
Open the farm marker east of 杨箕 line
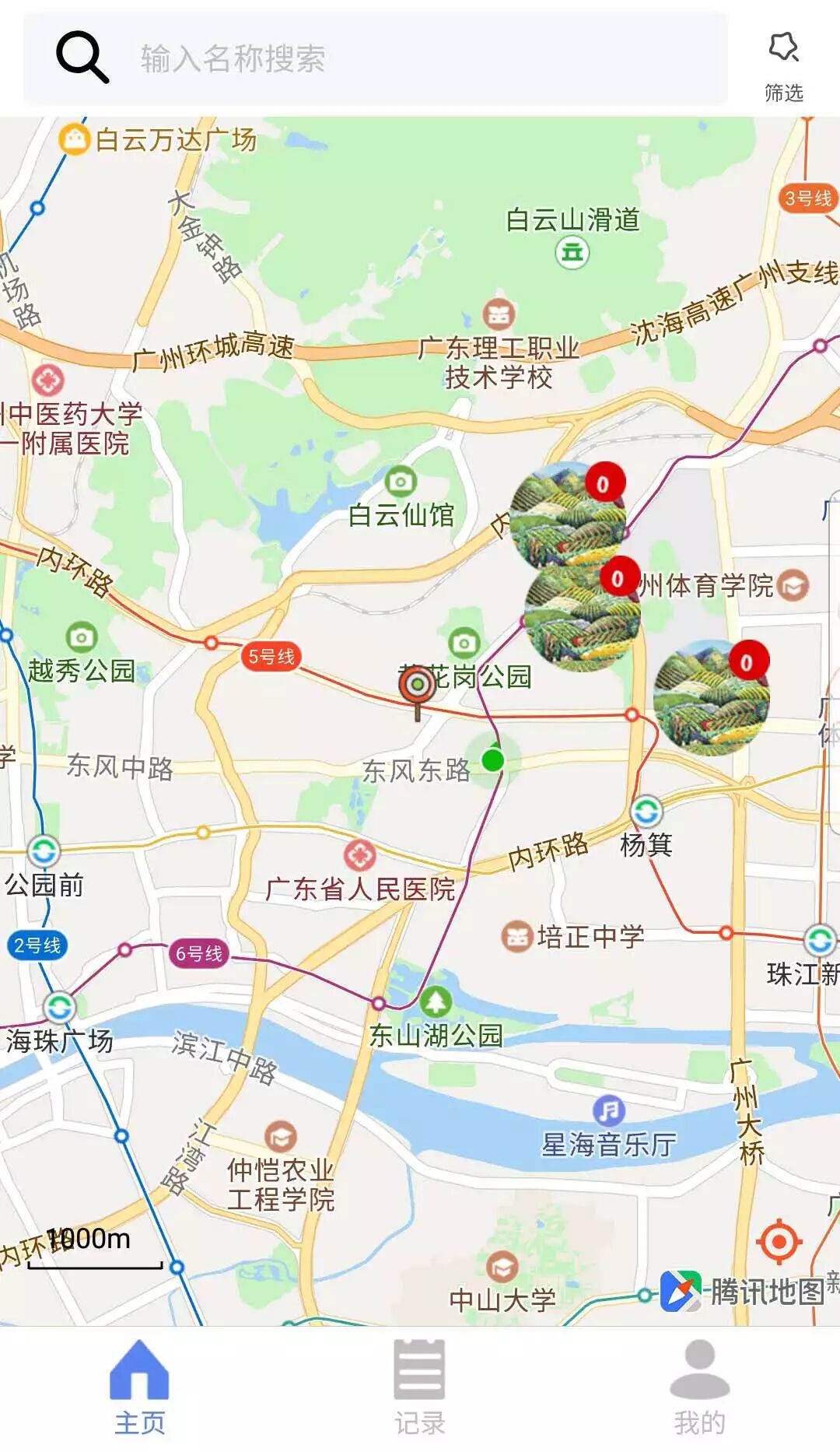[711, 698]
